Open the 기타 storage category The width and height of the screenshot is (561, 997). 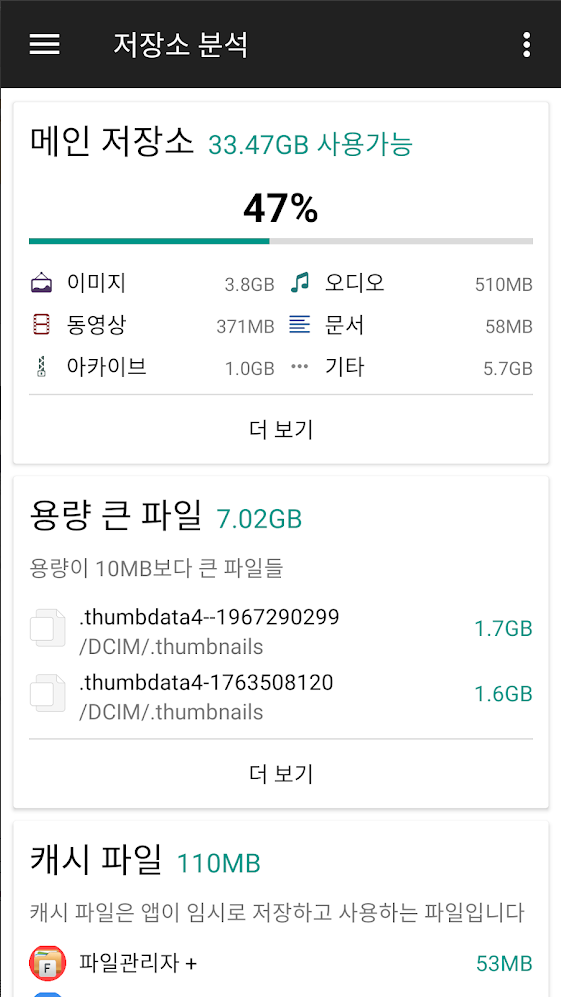410,368
